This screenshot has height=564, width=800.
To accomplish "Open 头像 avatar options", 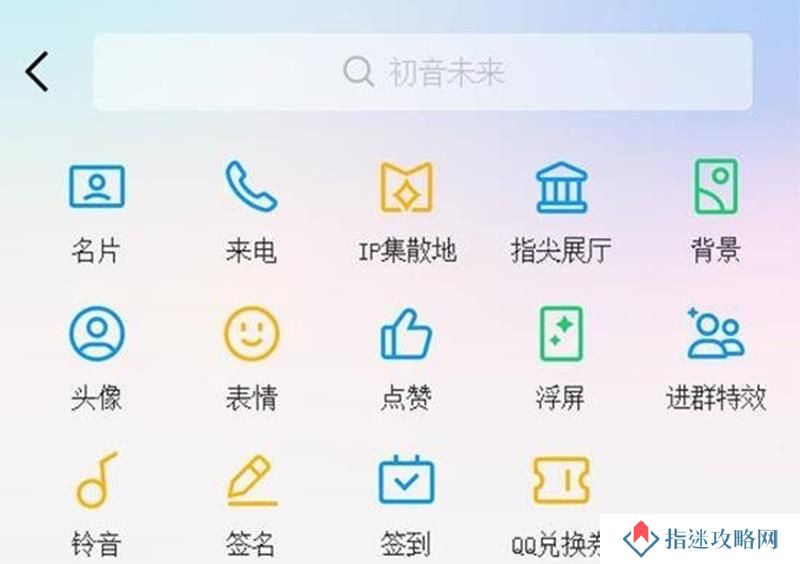I will point(96,334).
